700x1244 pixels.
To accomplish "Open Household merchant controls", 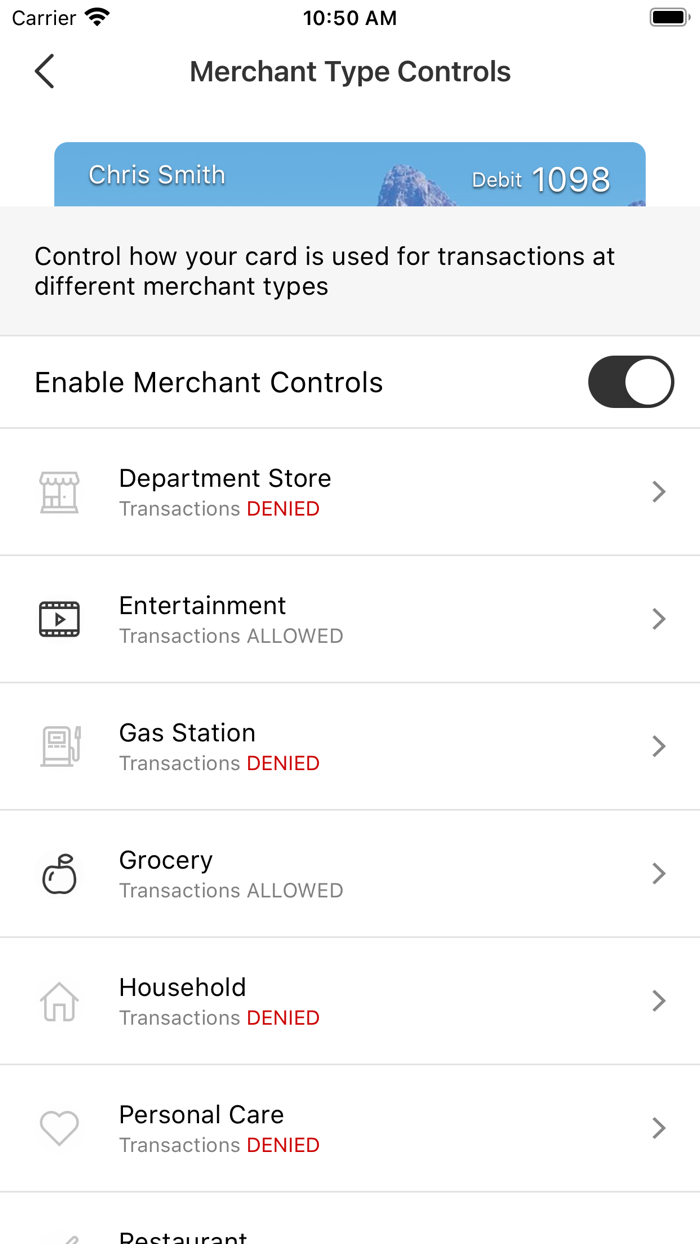I will pos(350,1000).
